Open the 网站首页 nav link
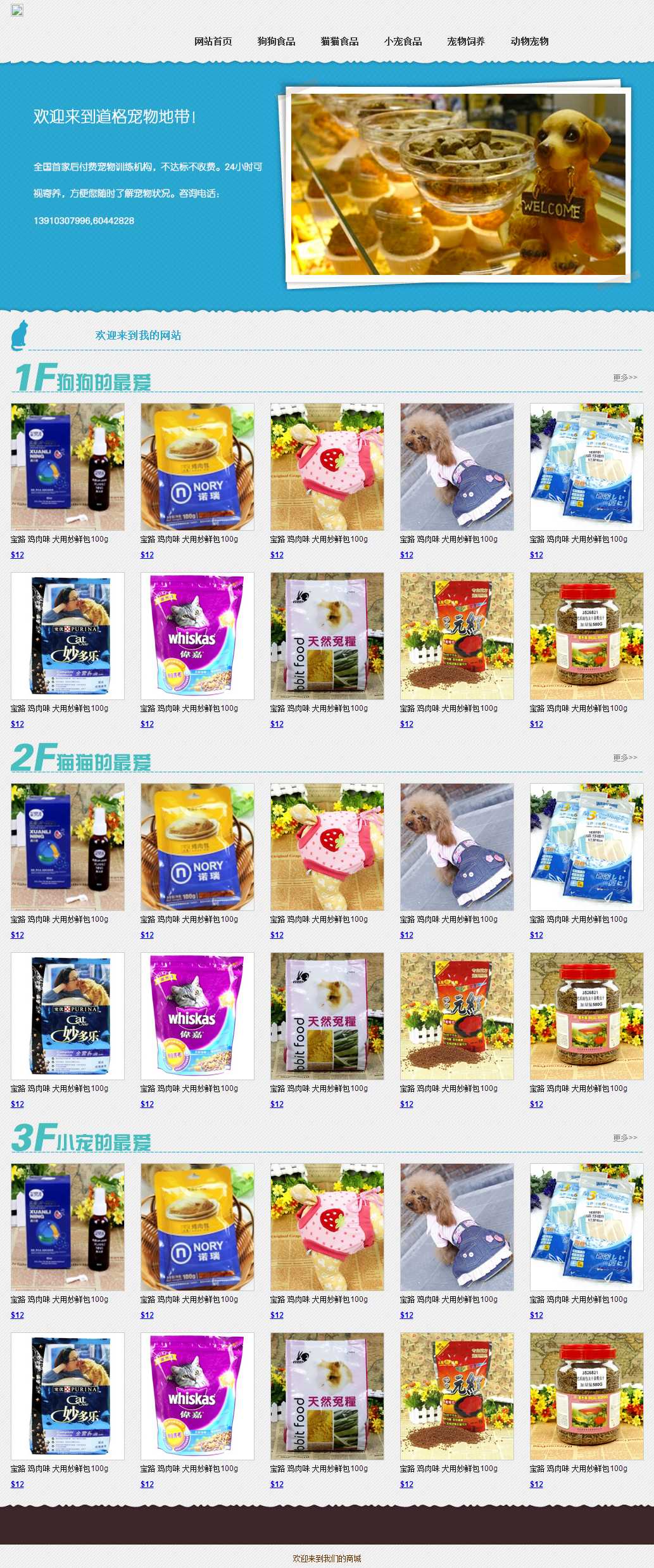654x1568 pixels. point(213,41)
